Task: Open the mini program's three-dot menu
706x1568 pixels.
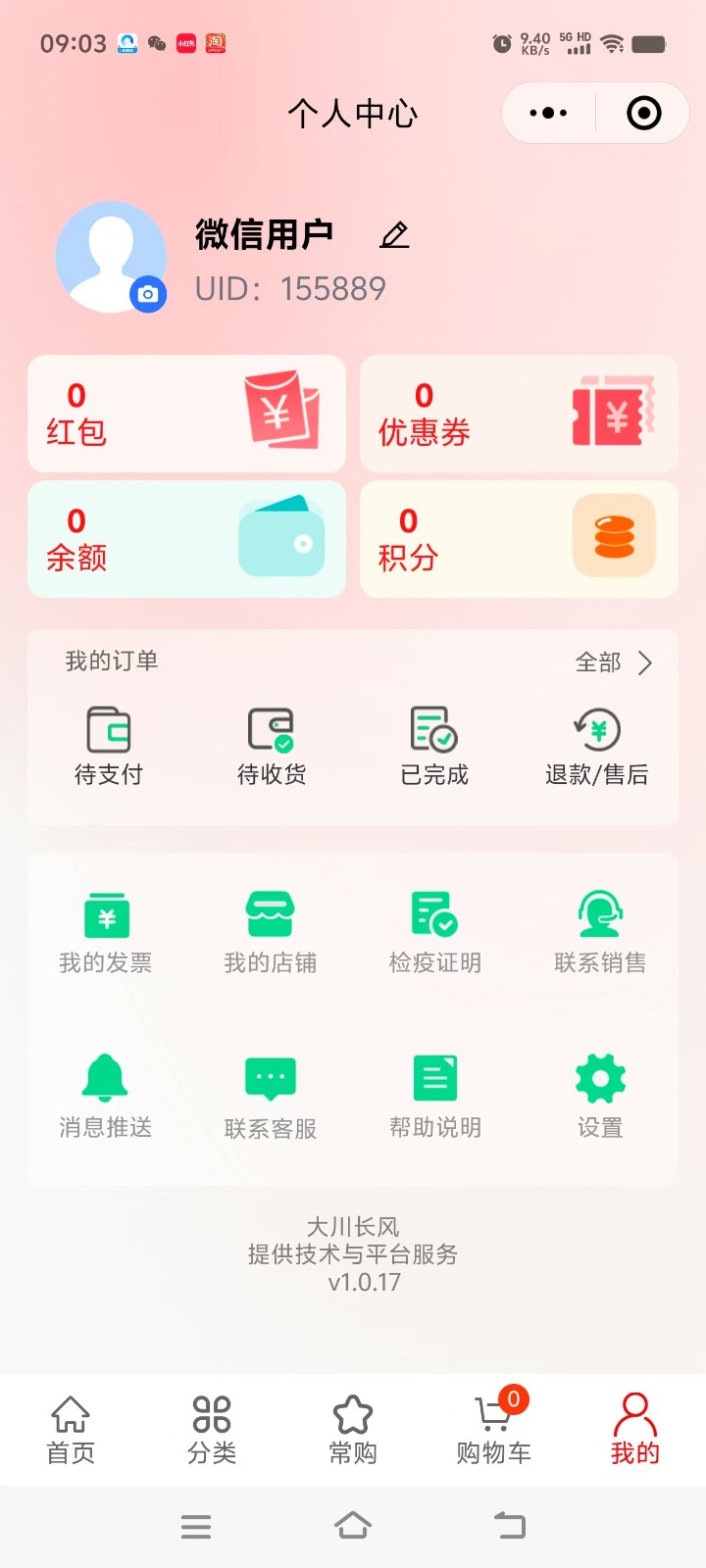Action: tap(548, 113)
